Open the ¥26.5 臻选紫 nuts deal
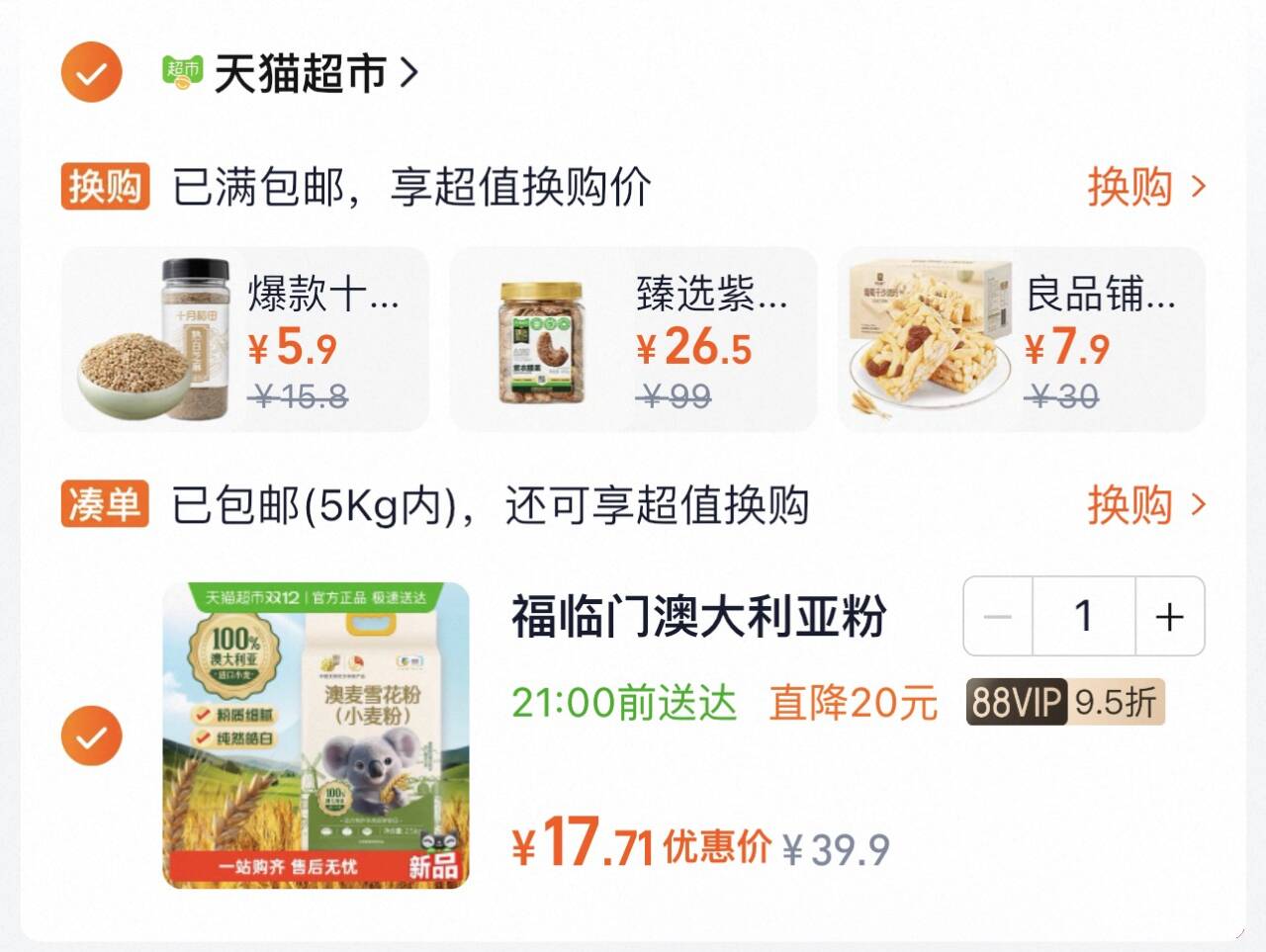This screenshot has height=952, width=1266. click(633, 339)
